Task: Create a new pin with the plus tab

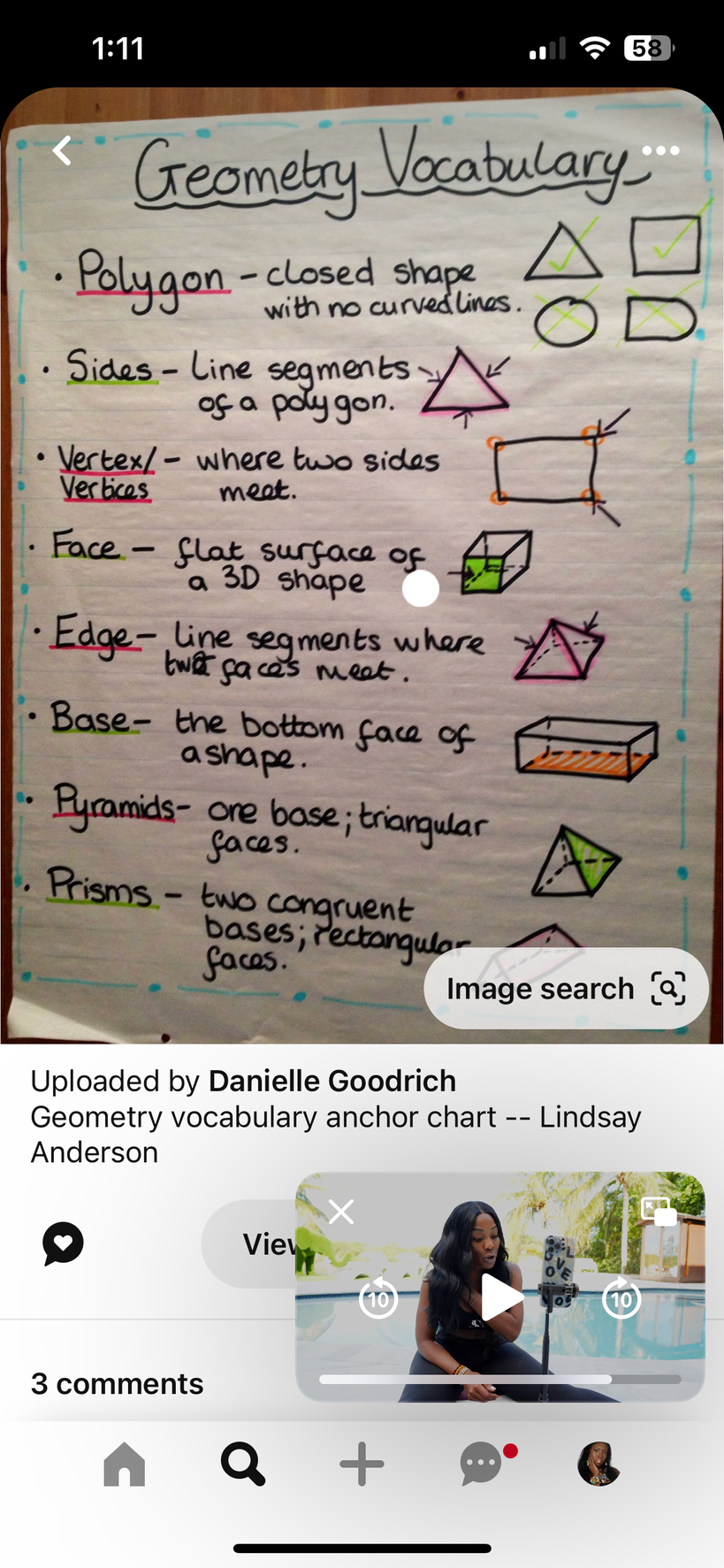Action: coord(362,1464)
